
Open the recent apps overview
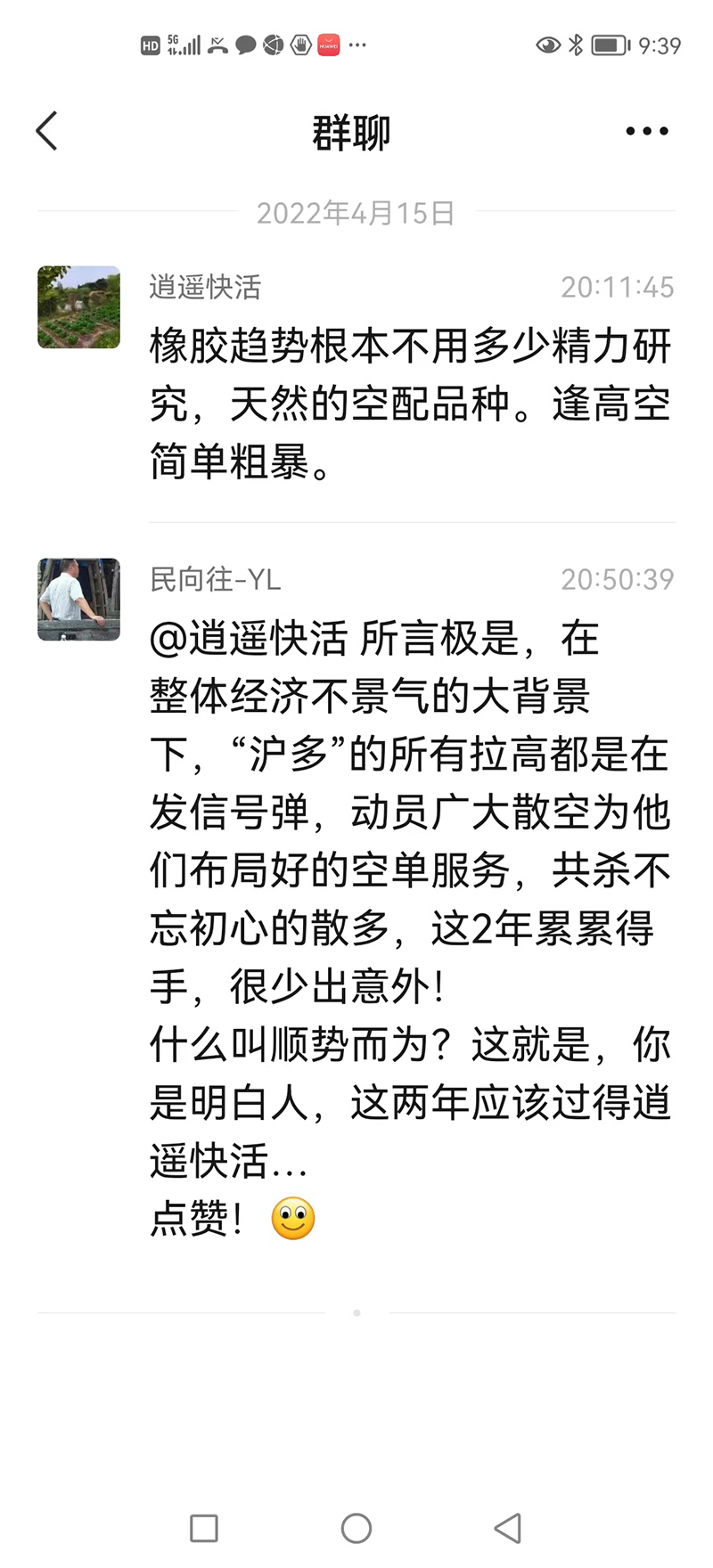click(204, 1529)
